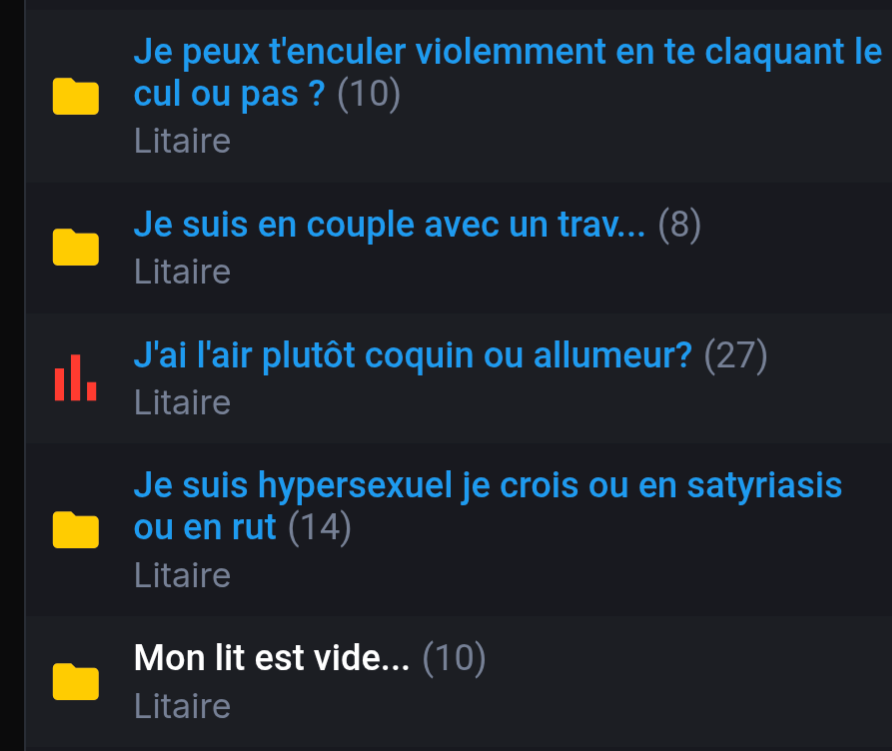Open the topic "Mon lit est vide..."
The image size is (892, 751).
[272, 659]
